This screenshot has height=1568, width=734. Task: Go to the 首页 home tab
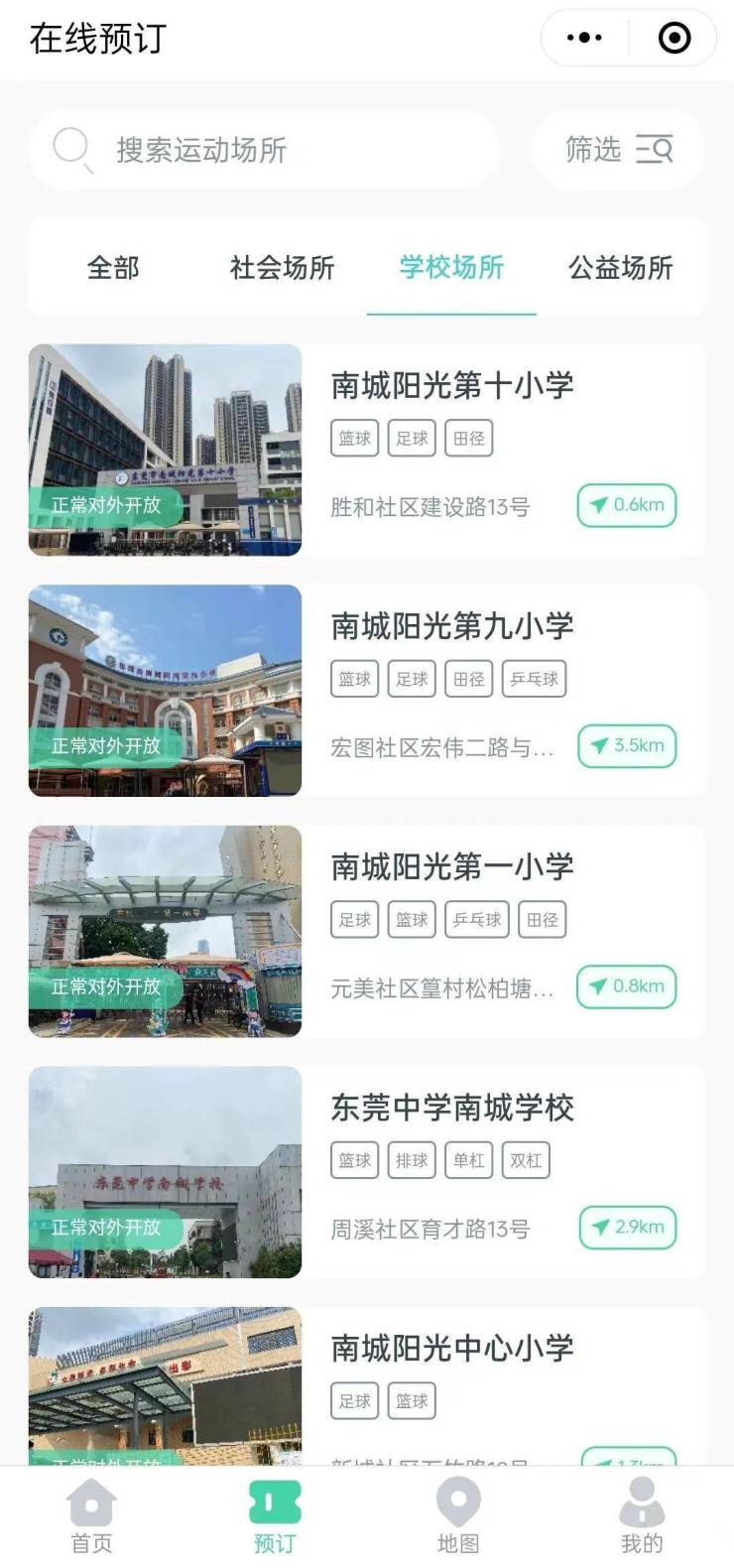coord(91,1516)
